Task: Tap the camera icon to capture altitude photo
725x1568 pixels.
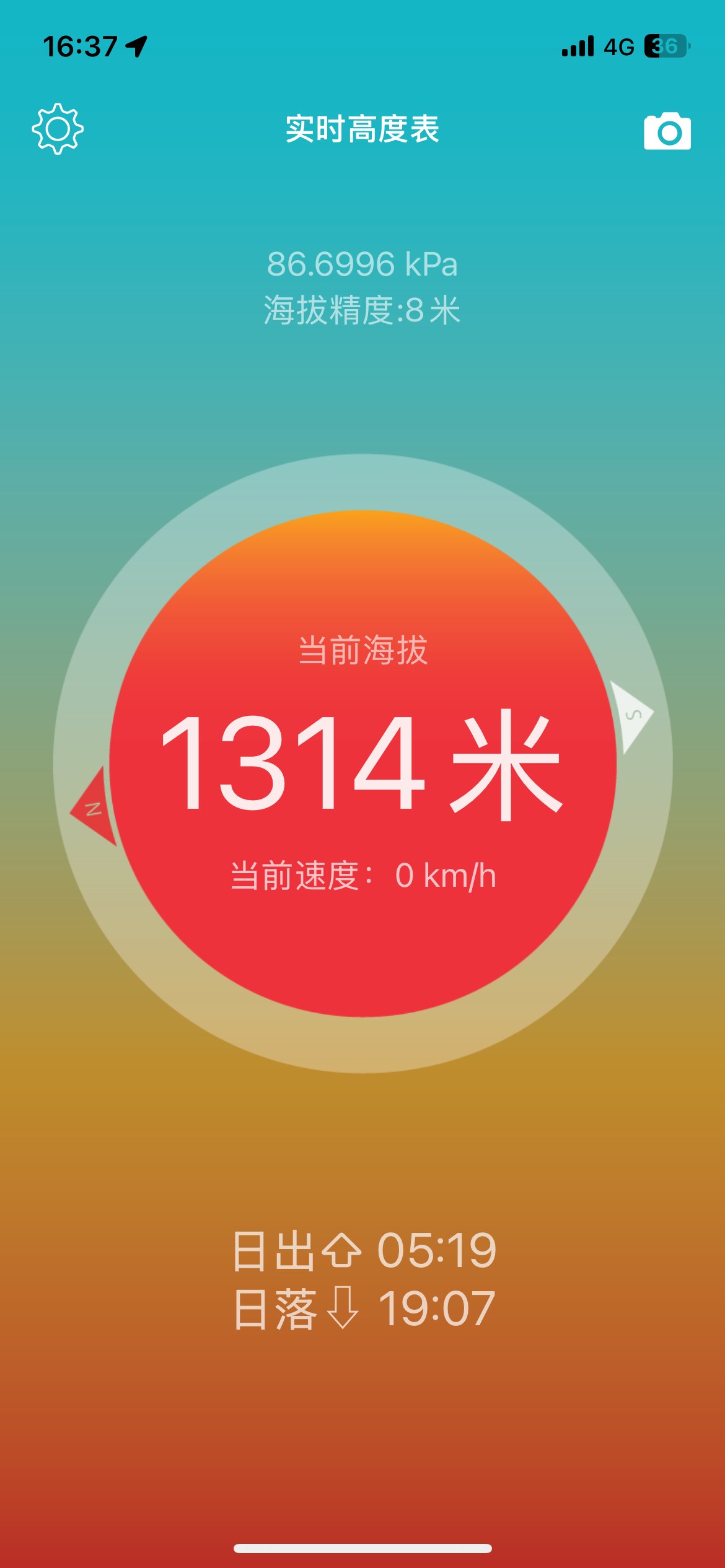Action: click(x=667, y=131)
